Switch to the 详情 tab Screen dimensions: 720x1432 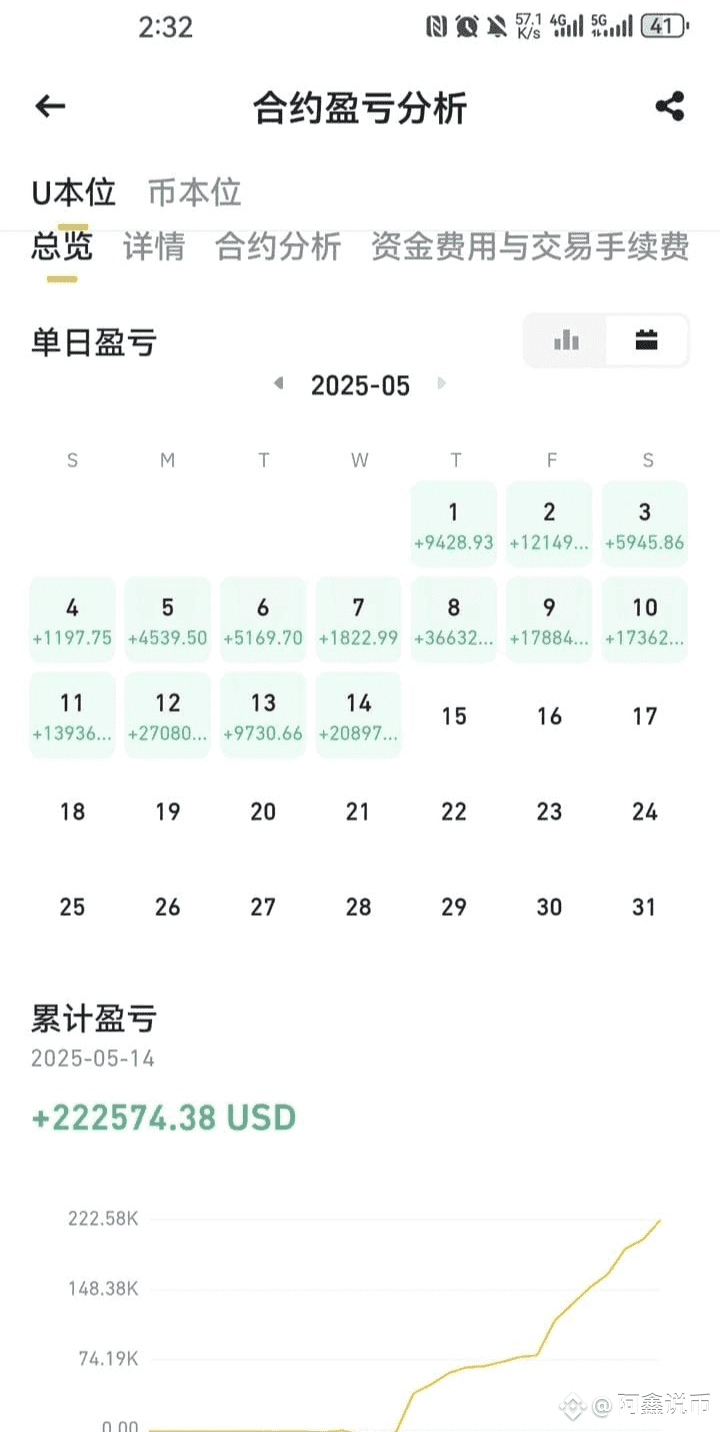[x=154, y=246]
